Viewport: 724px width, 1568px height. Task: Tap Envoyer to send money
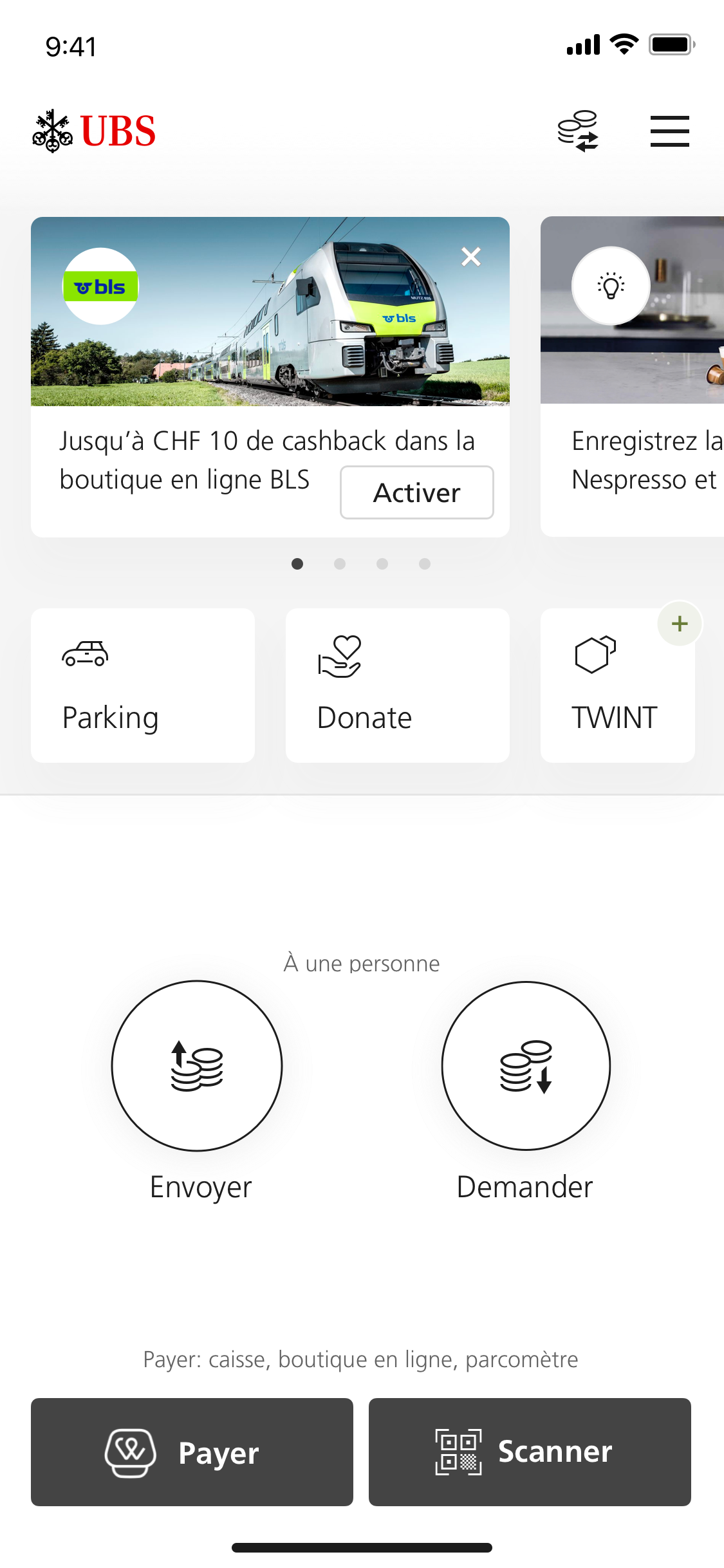click(197, 1066)
